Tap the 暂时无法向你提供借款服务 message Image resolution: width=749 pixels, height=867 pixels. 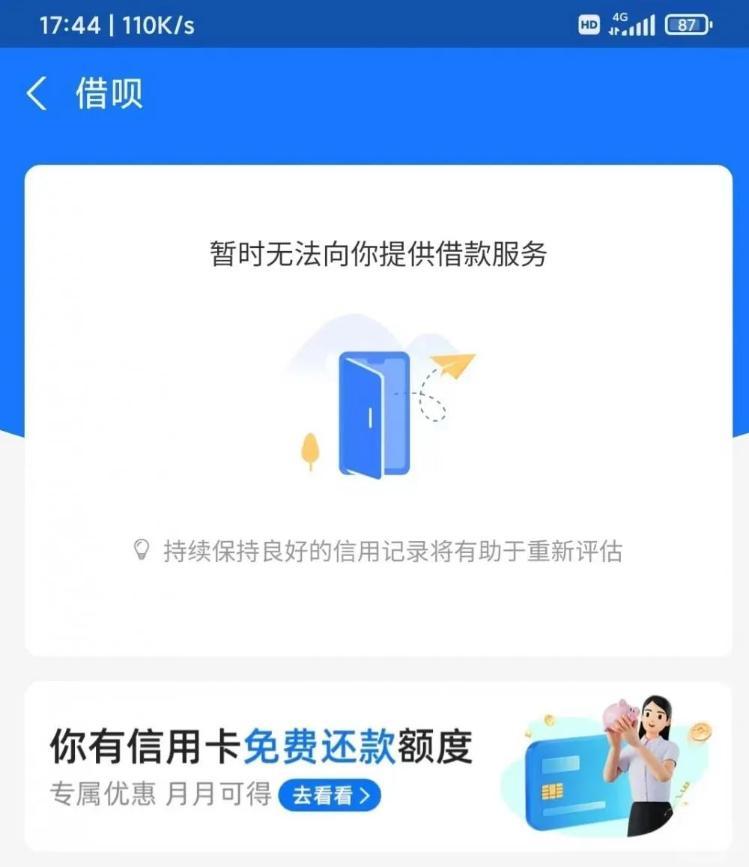374,251
